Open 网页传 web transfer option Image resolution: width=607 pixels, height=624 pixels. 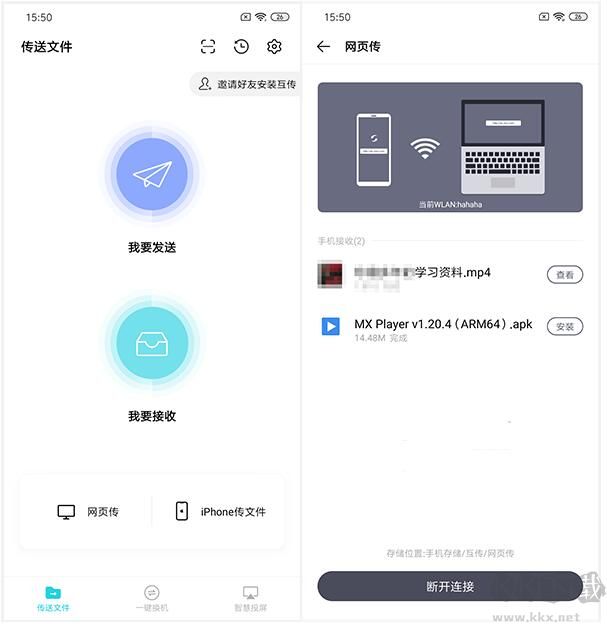coord(88,511)
